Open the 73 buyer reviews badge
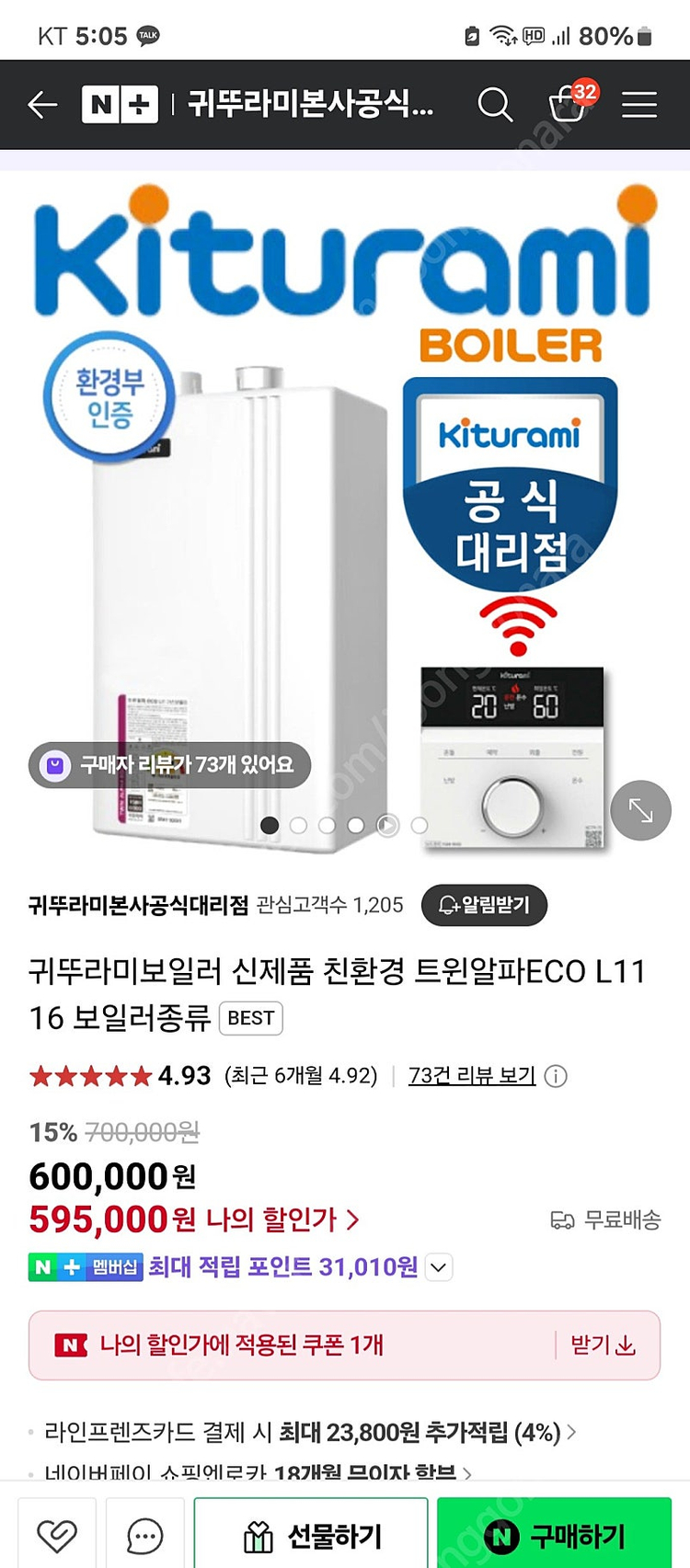Image resolution: width=690 pixels, height=1568 pixels. click(x=170, y=765)
